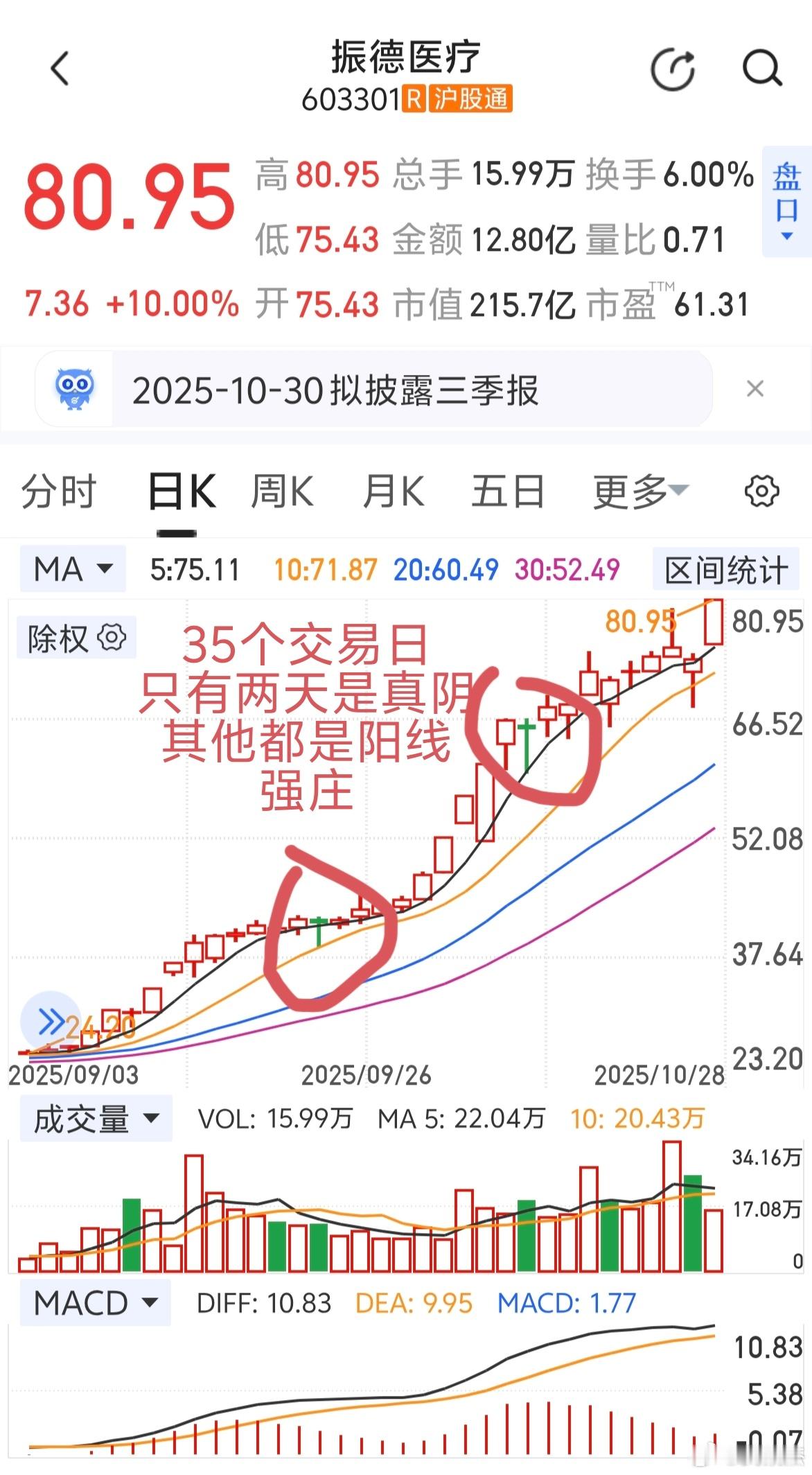Open the refresh/share icon next to search
This screenshot has height=1475, width=812.
pyautogui.click(x=671, y=67)
